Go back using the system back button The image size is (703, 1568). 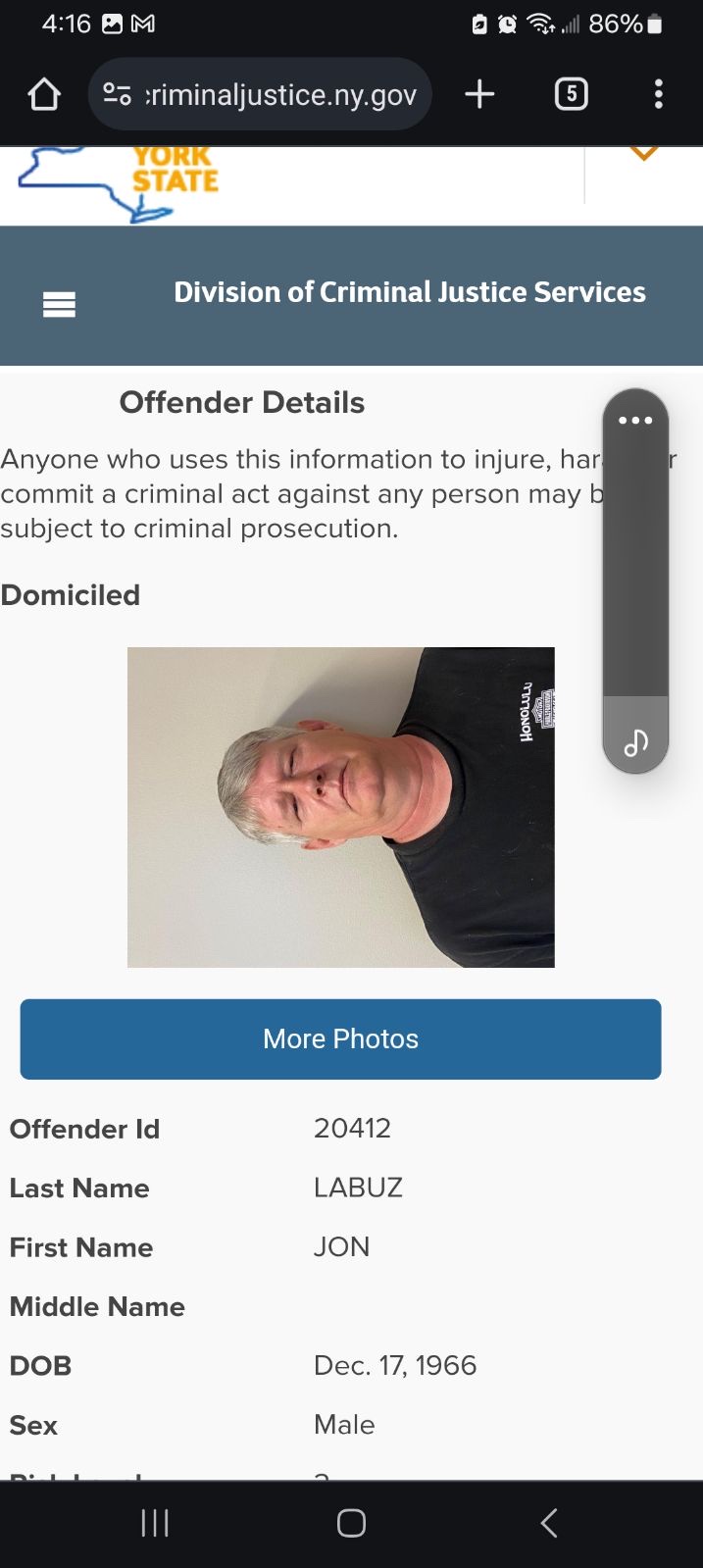pos(549,1523)
